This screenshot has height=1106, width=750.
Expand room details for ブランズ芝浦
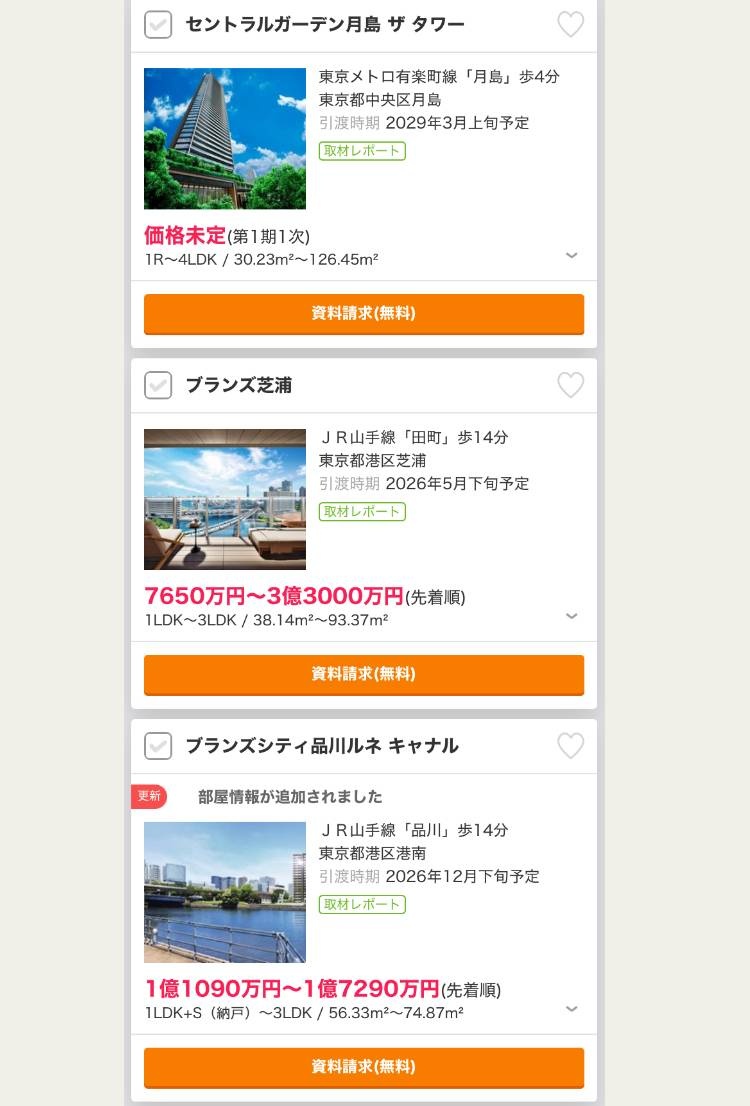pos(572,616)
